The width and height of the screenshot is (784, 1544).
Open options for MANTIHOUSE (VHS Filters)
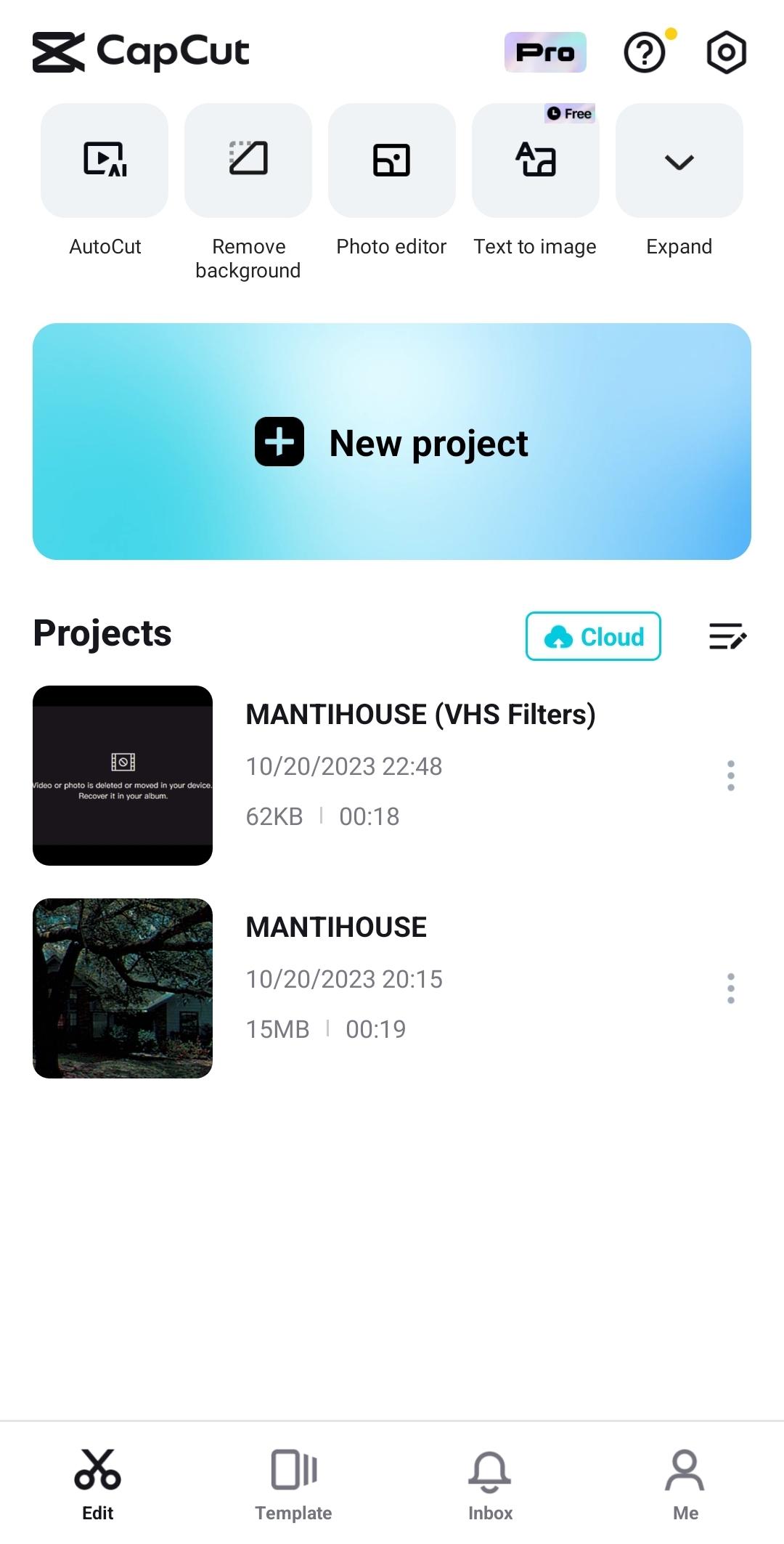tap(730, 776)
